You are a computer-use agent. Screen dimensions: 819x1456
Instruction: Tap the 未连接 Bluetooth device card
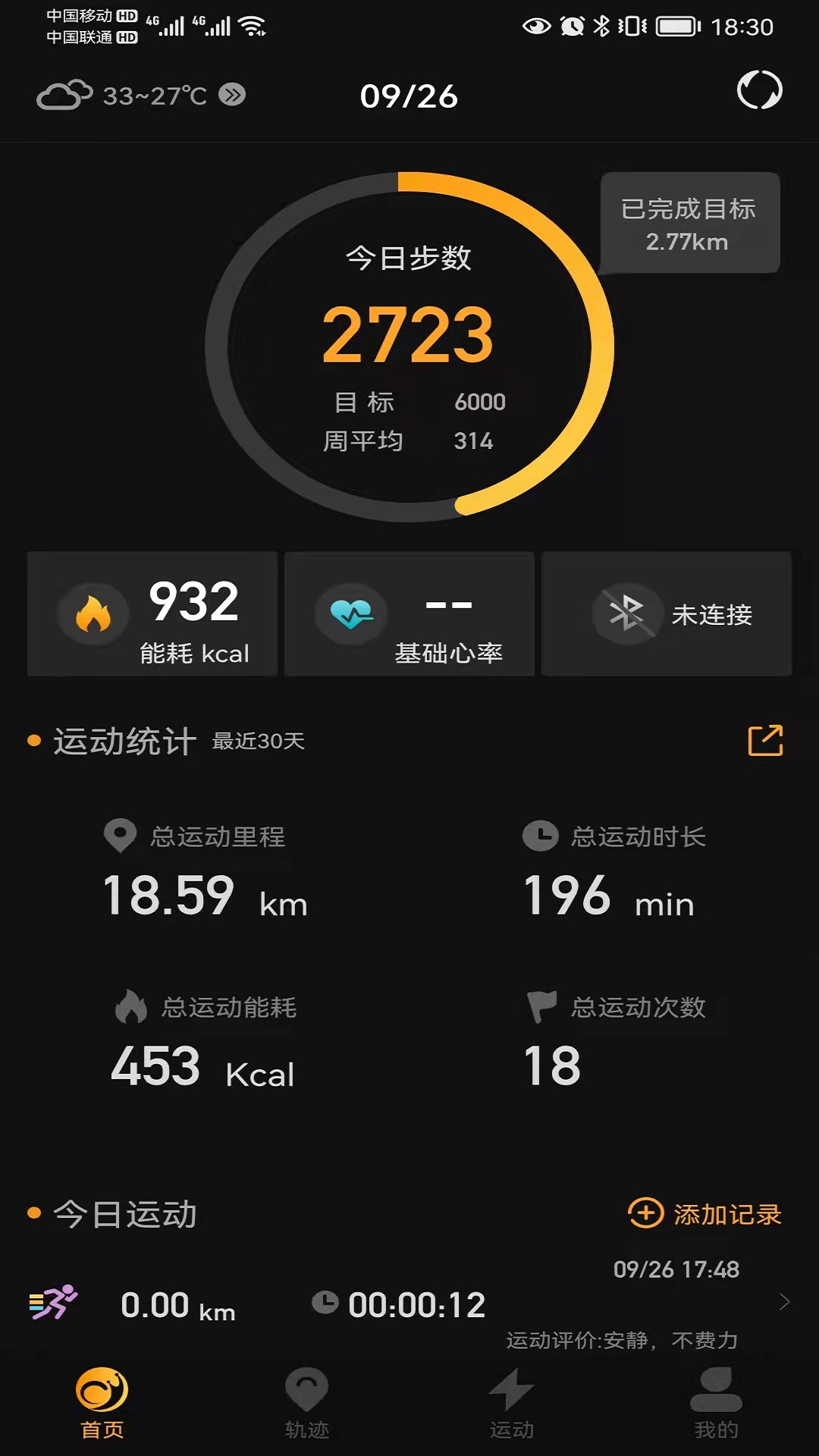(667, 614)
